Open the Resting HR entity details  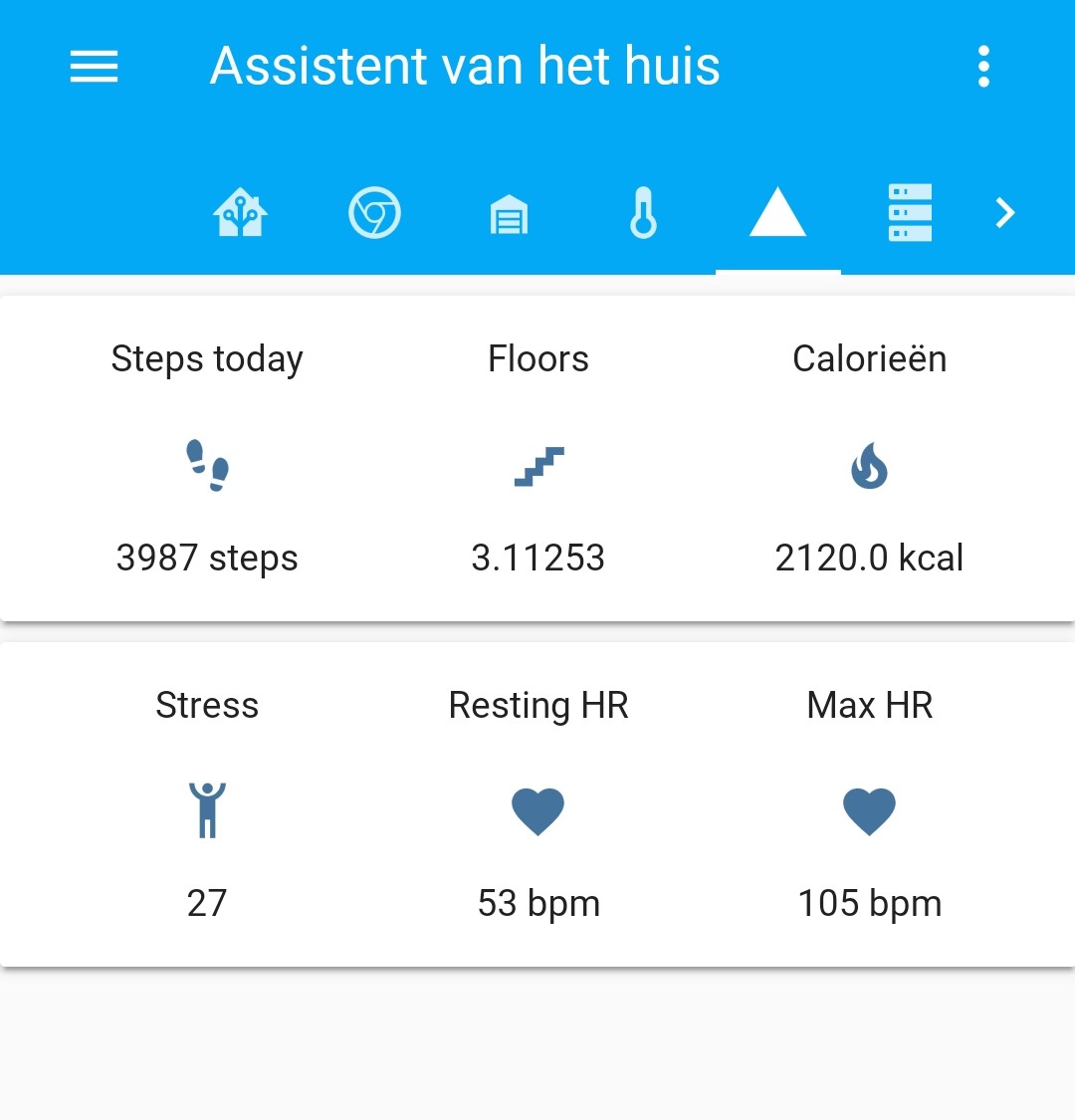coord(538,810)
